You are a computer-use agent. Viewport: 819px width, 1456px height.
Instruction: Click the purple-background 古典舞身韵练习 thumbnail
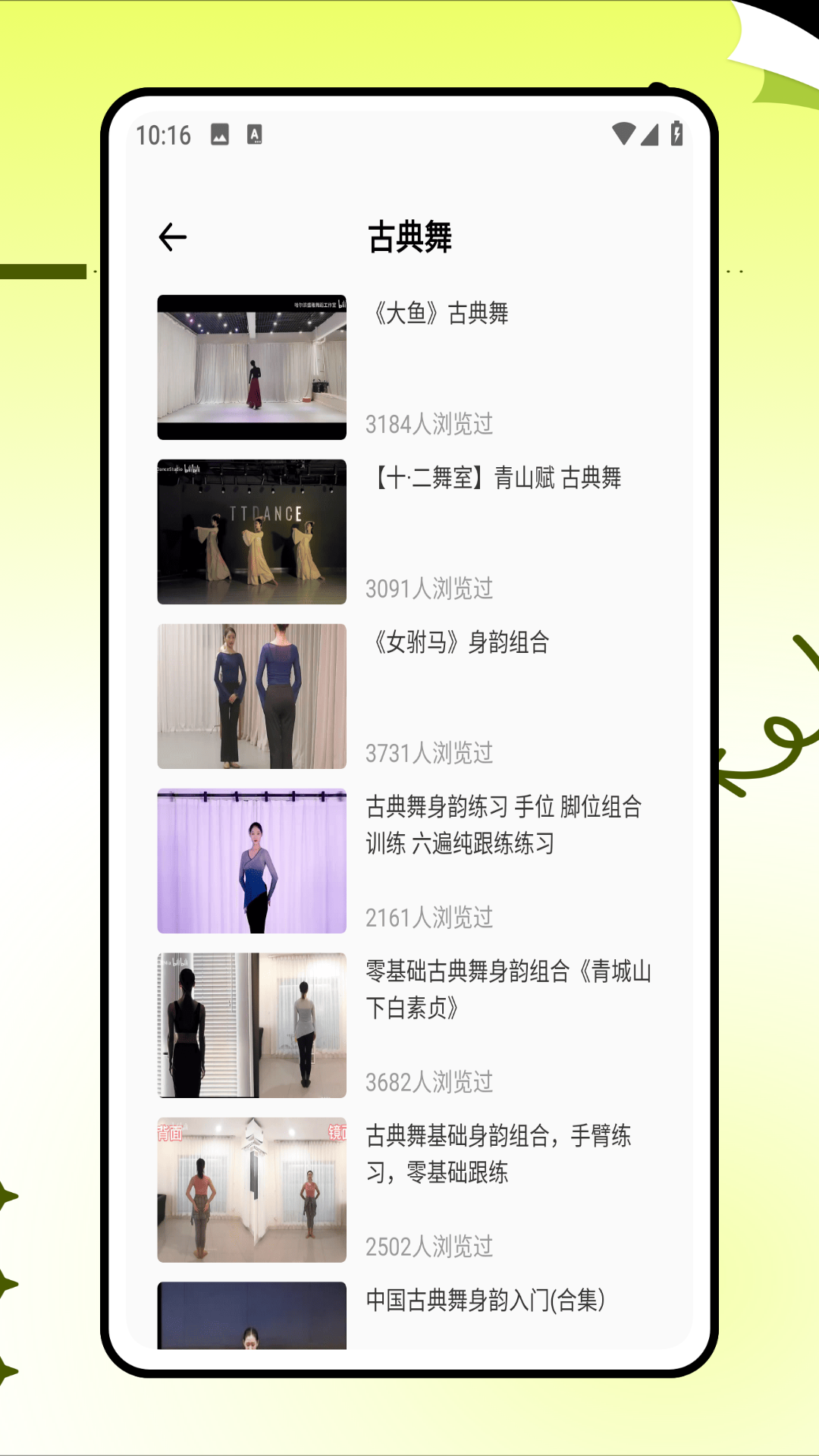pos(252,860)
